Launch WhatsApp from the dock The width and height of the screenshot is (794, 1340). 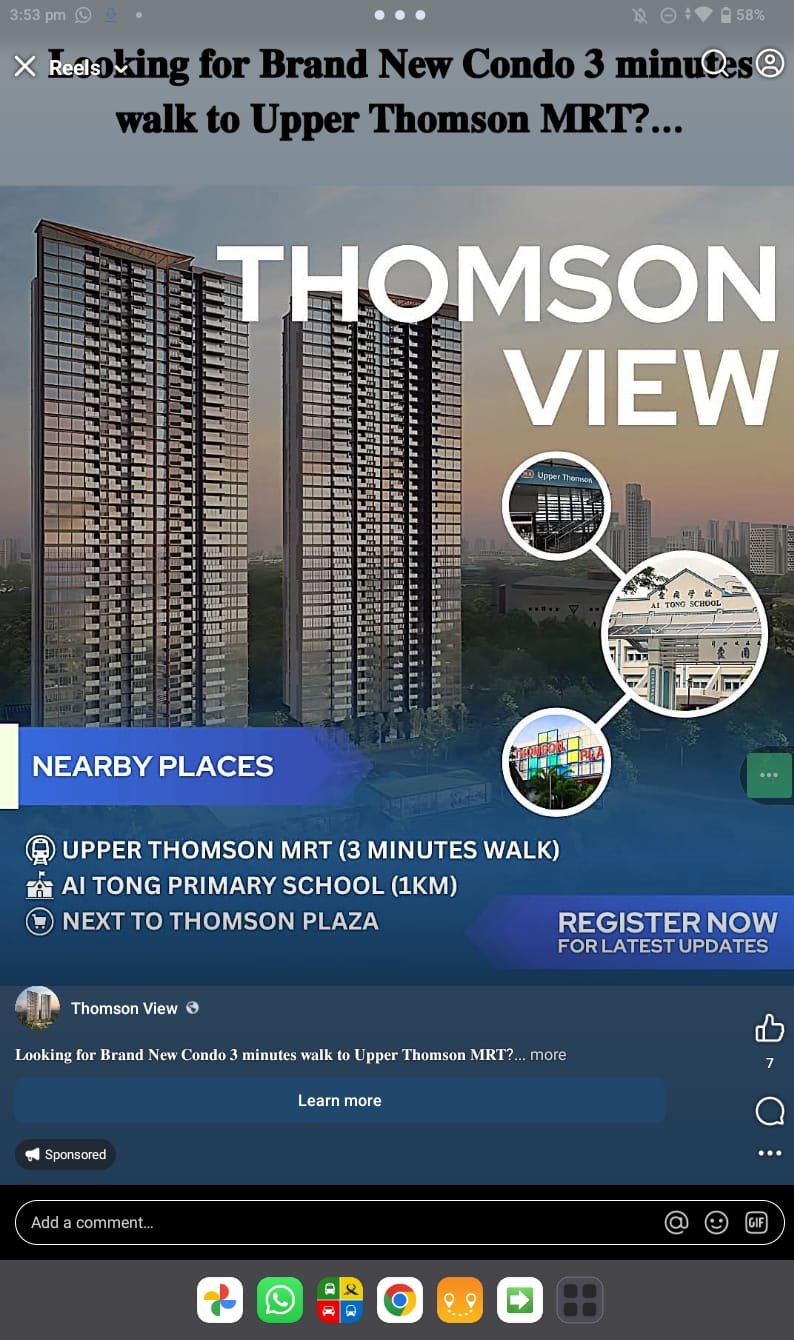280,1300
